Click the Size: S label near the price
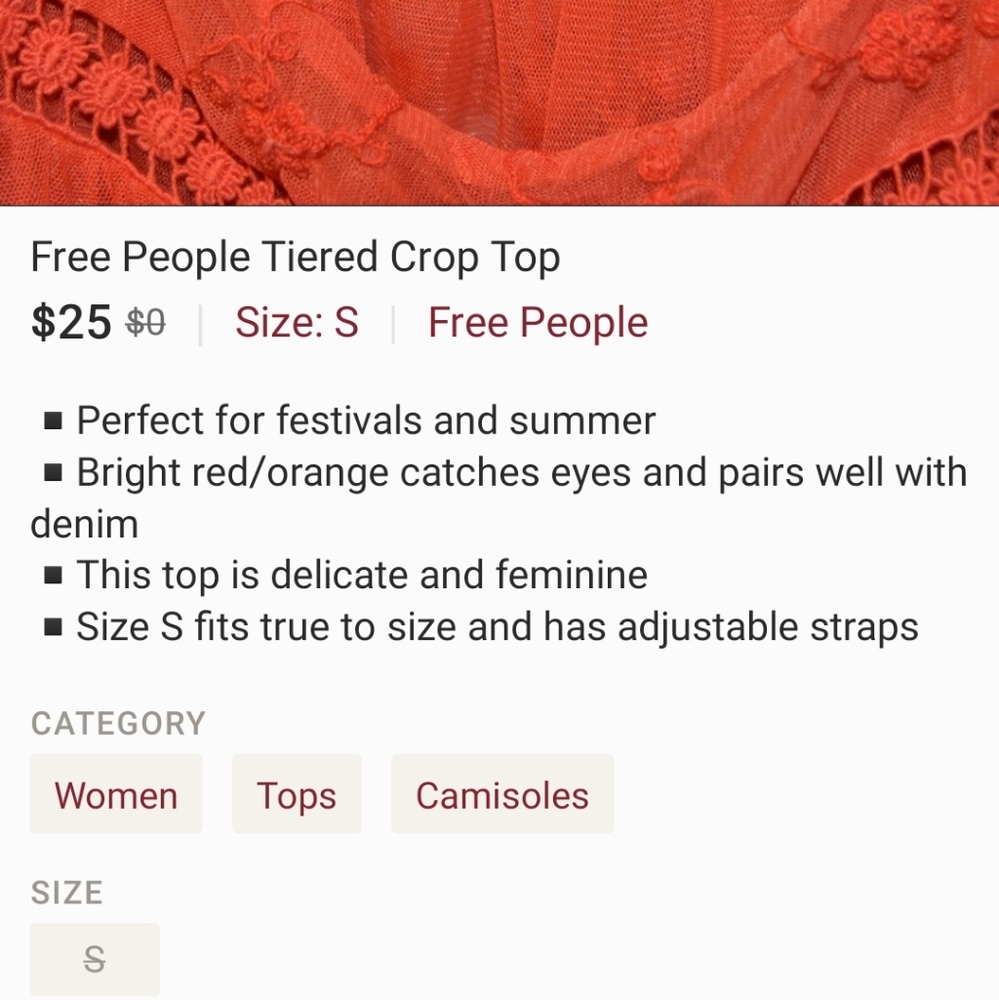Viewport: 999px width, 1000px height. coord(296,322)
